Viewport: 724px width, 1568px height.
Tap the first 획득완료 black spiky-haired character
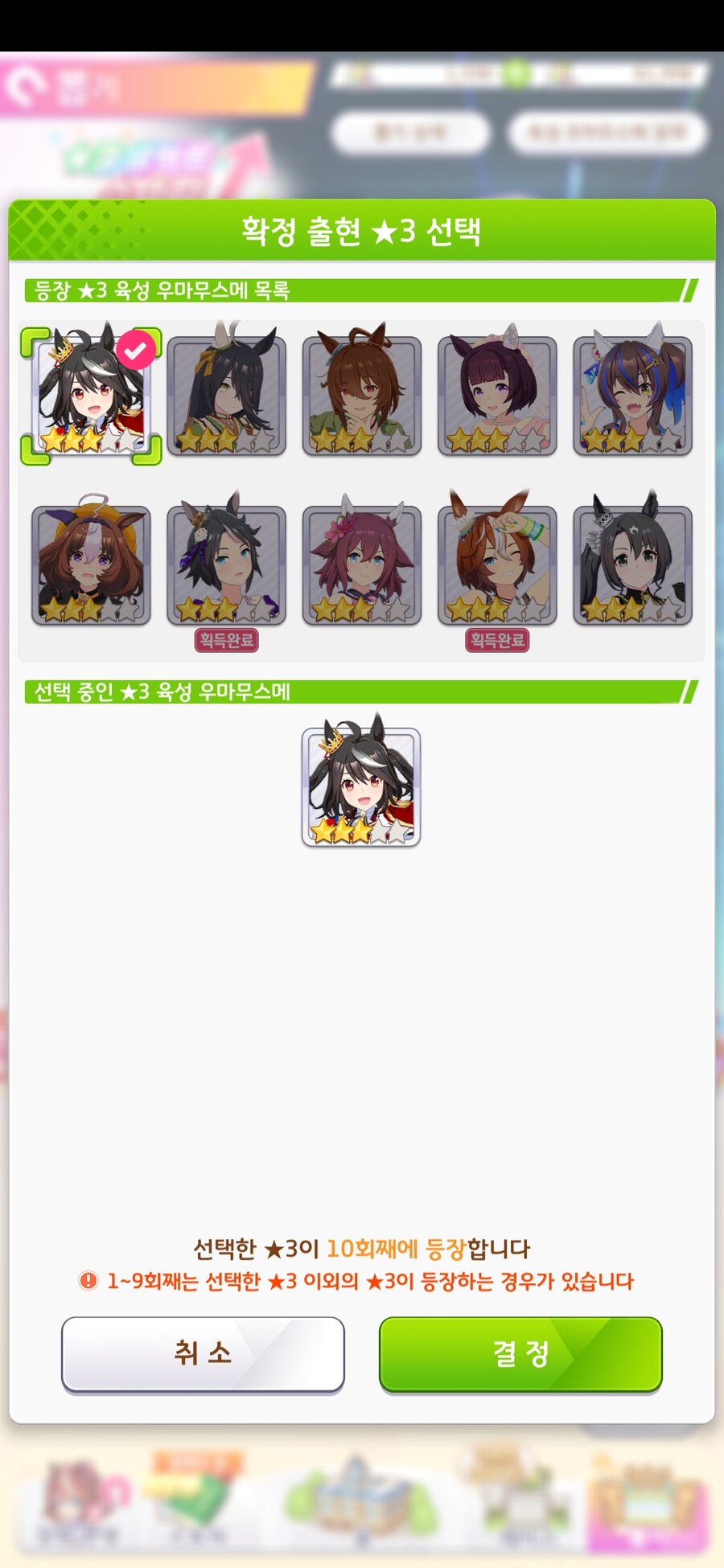[x=227, y=564]
